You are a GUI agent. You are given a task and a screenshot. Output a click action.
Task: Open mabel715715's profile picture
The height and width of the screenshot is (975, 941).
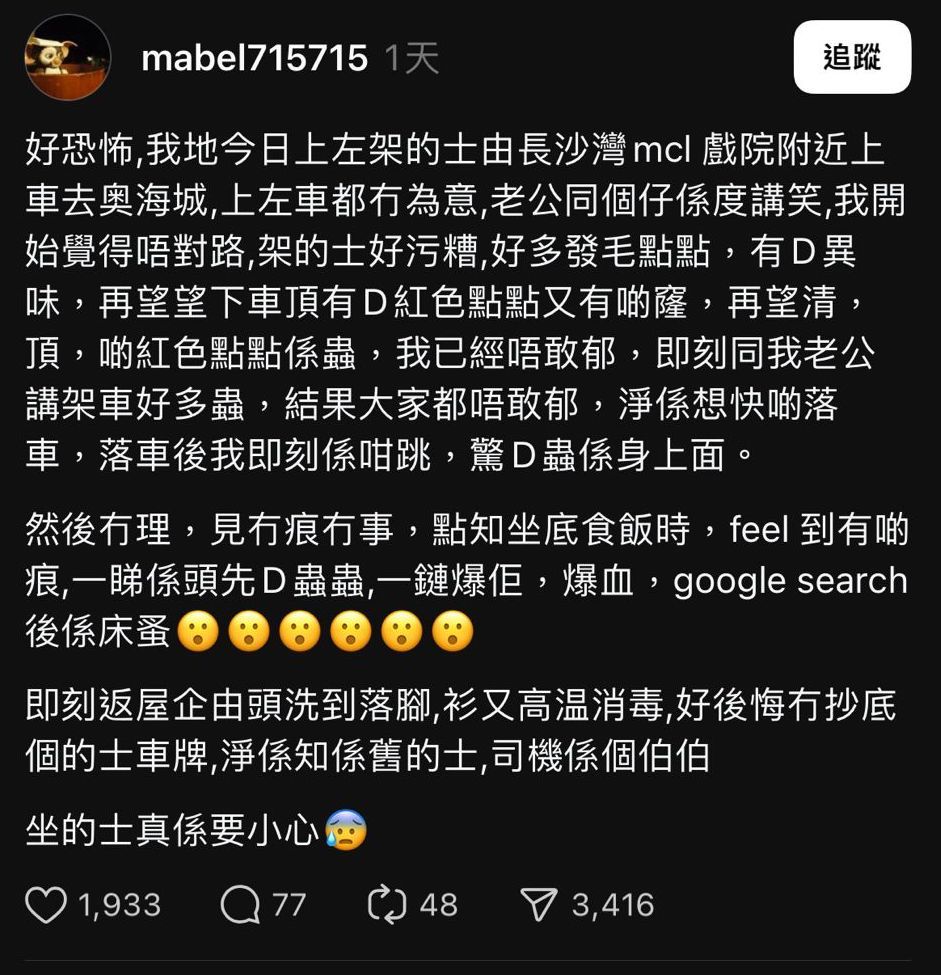pyautogui.click(x=67, y=57)
